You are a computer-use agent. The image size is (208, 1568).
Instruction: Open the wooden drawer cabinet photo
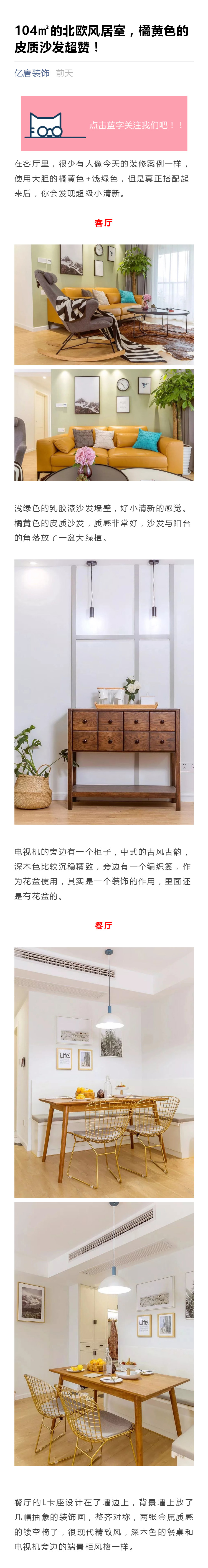pyautogui.click(x=104, y=692)
